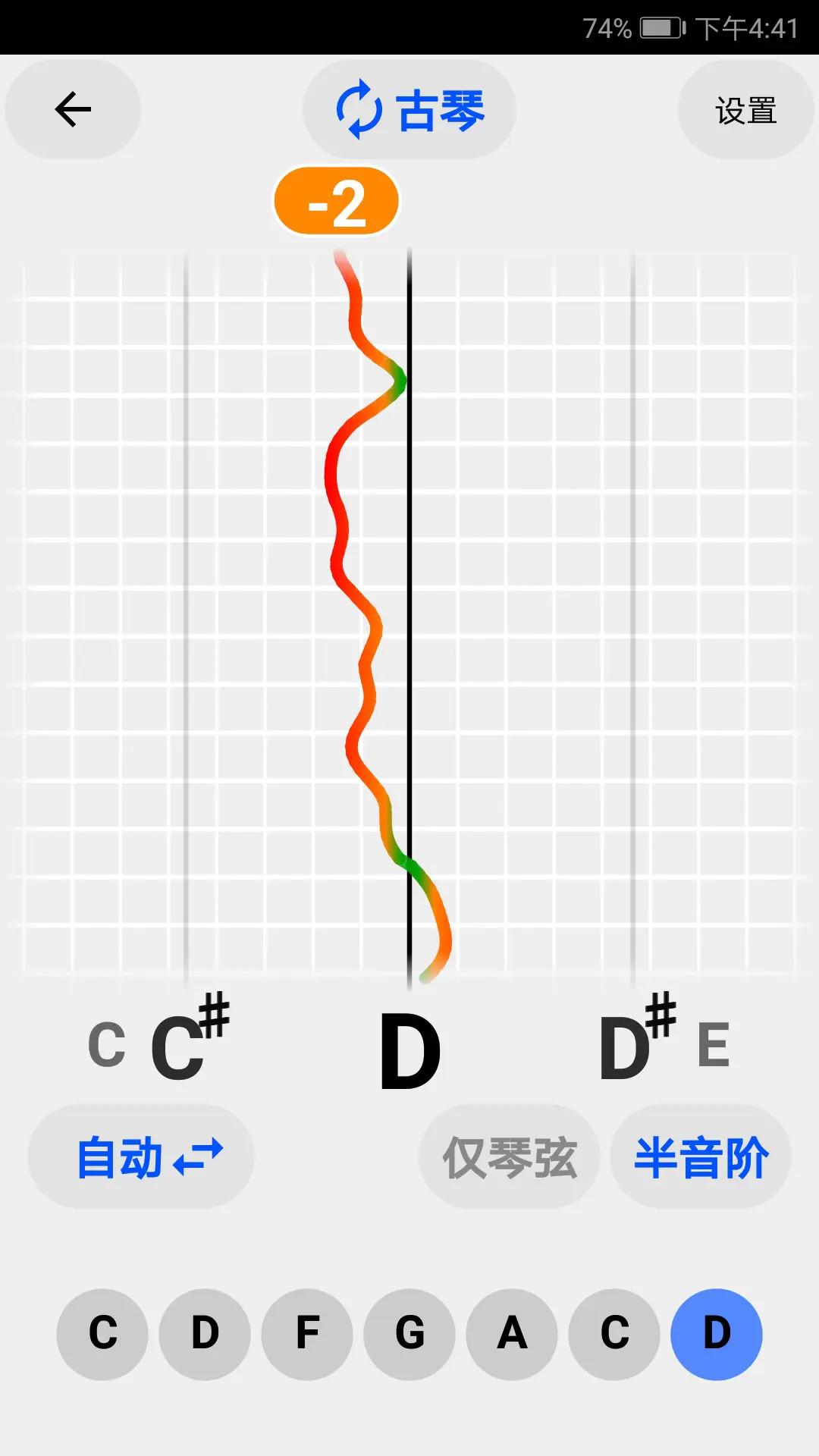
Task: Switch instrument with the 古琴 button
Action: click(409, 110)
